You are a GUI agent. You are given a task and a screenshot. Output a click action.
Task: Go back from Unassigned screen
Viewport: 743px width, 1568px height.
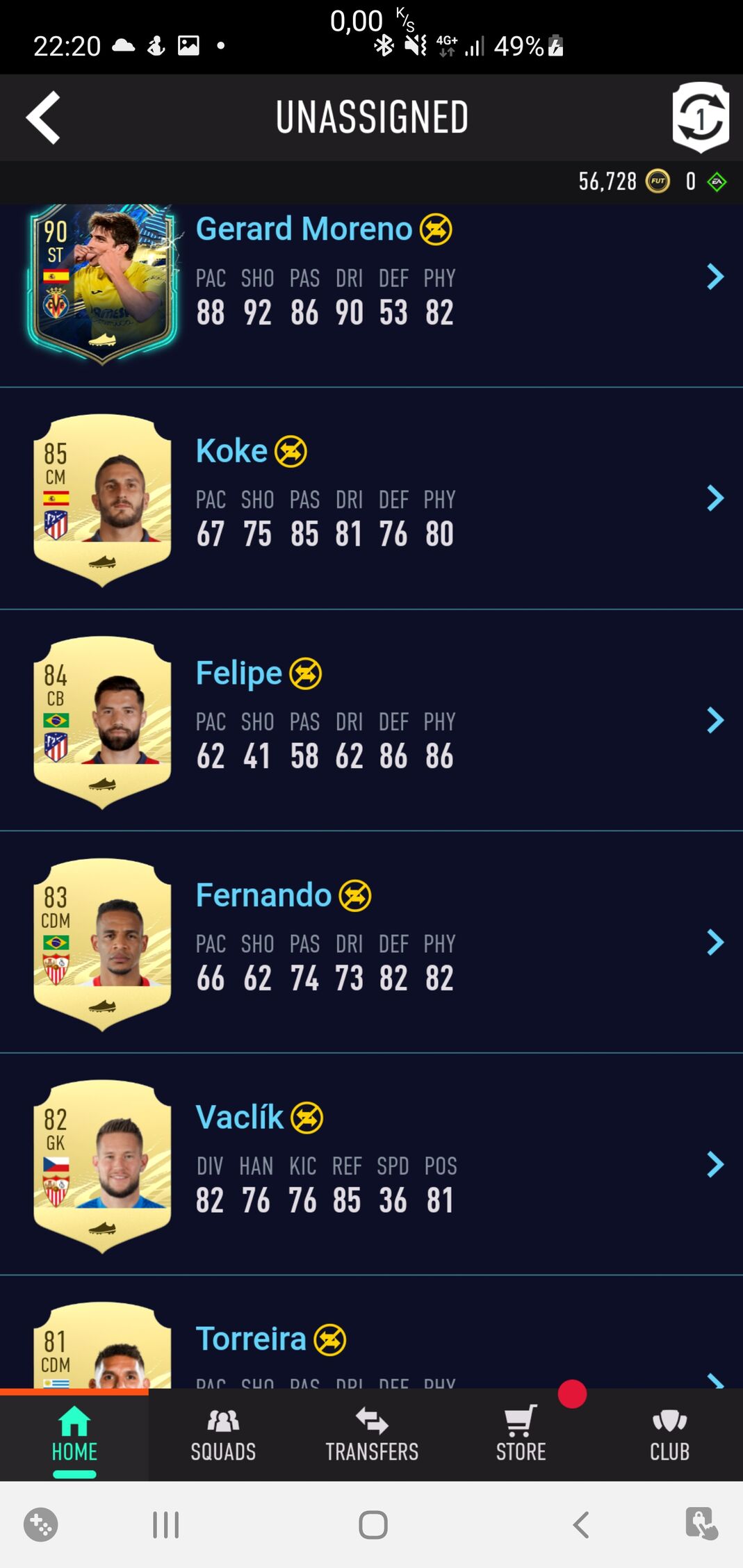click(x=43, y=117)
